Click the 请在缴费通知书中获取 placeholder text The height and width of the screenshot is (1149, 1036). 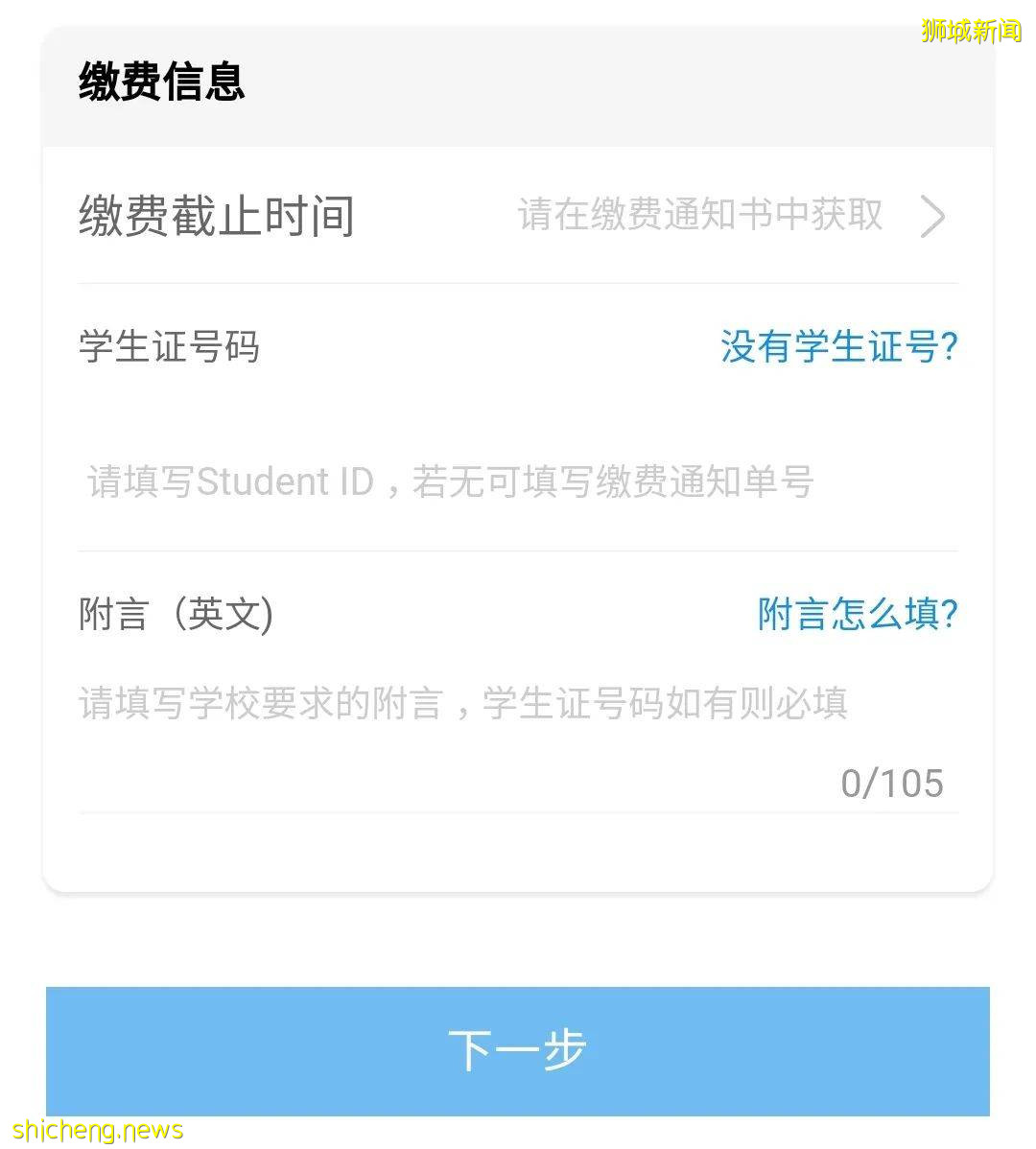(x=700, y=216)
